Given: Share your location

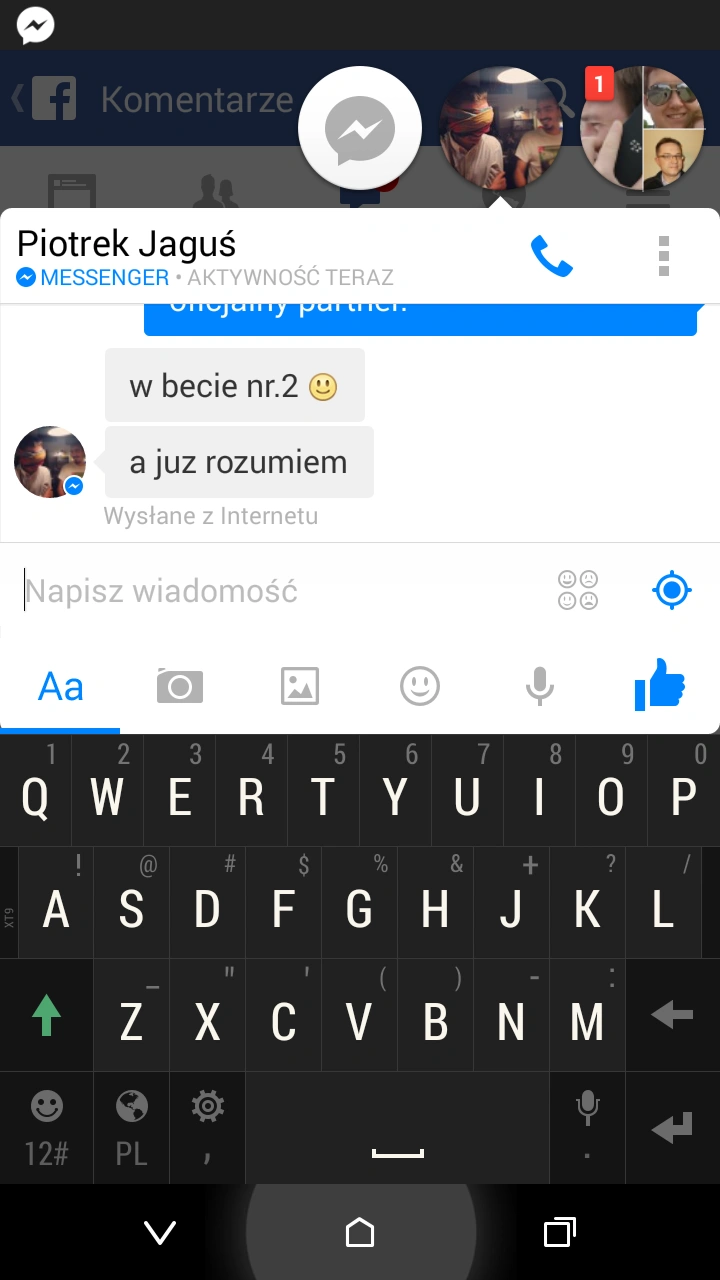Looking at the screenshot, I should point(672,591).
